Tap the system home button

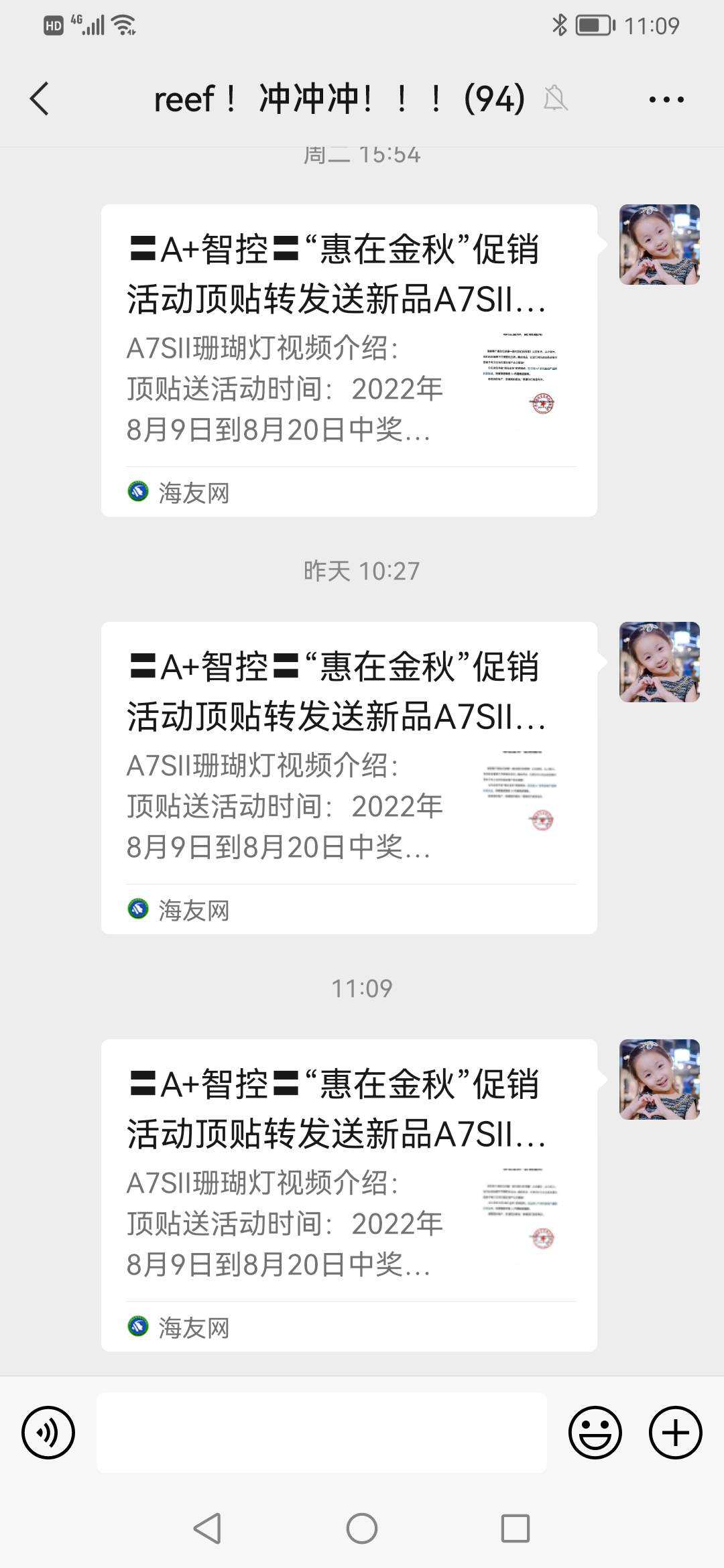(x=362, y=1529)
